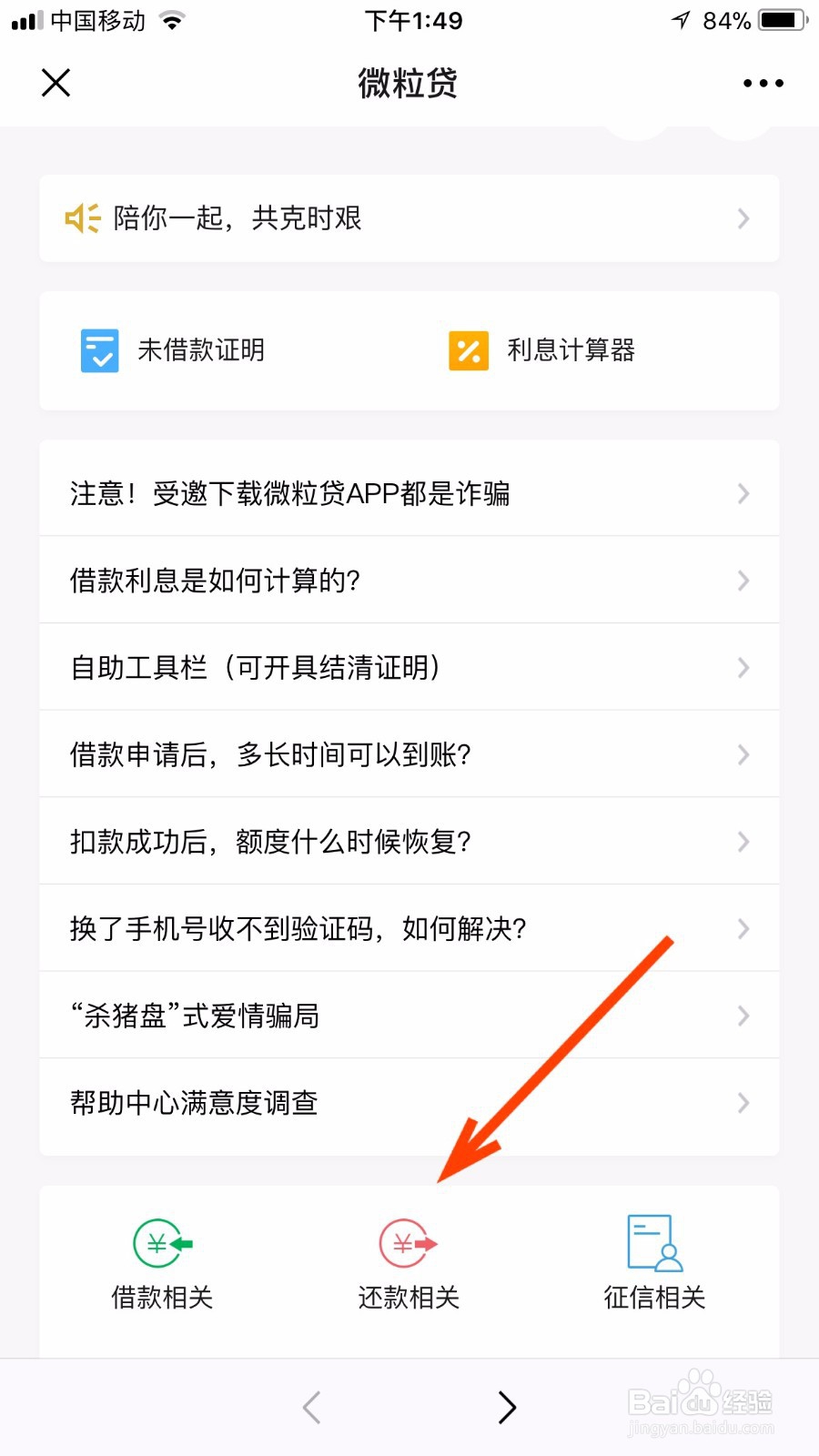Go to the next page with right arrow
Image resolution: width=819 pixels, height=1456 pixels.
tap(508, 1407)
